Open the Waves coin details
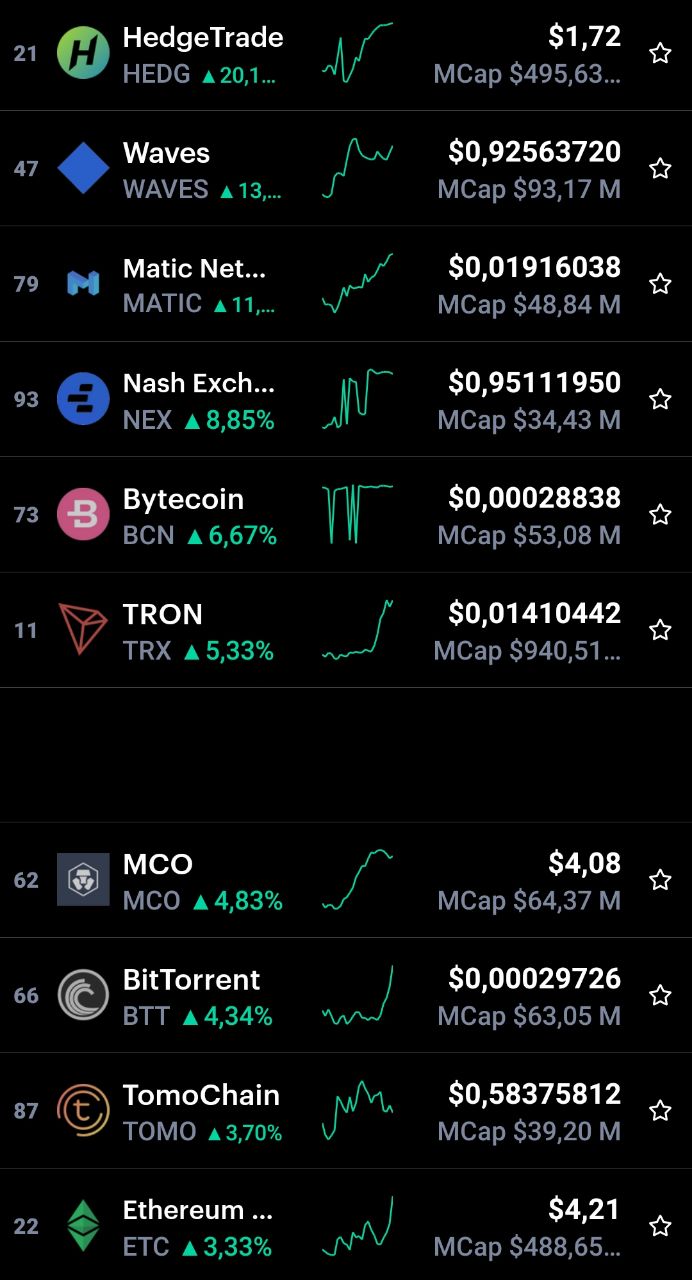This screenshot has width=692, height=1280. pyautogui.click(x=346, y=168)
